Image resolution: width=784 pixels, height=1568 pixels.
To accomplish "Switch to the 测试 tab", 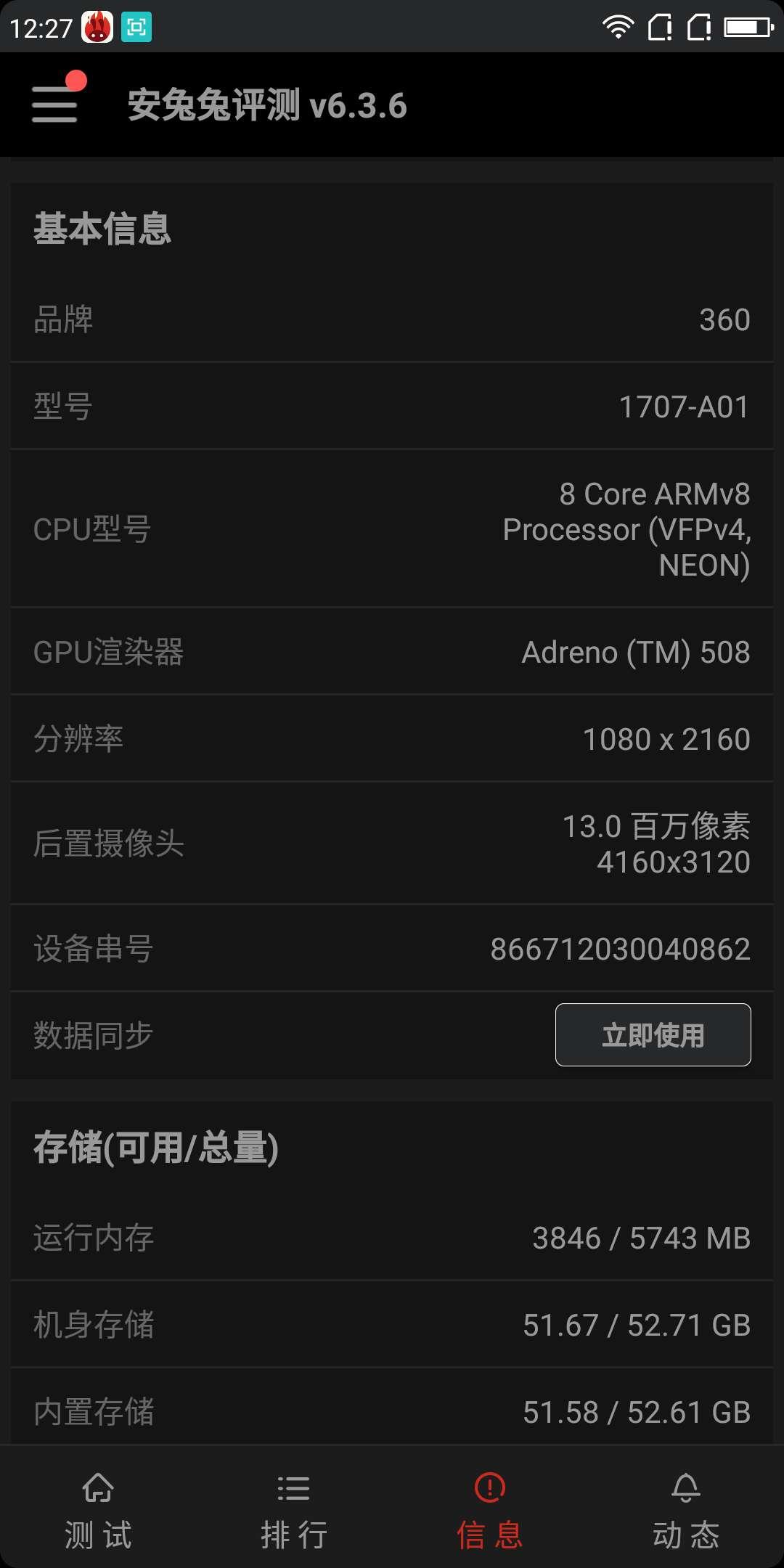I will click(x=98, y=1511).
